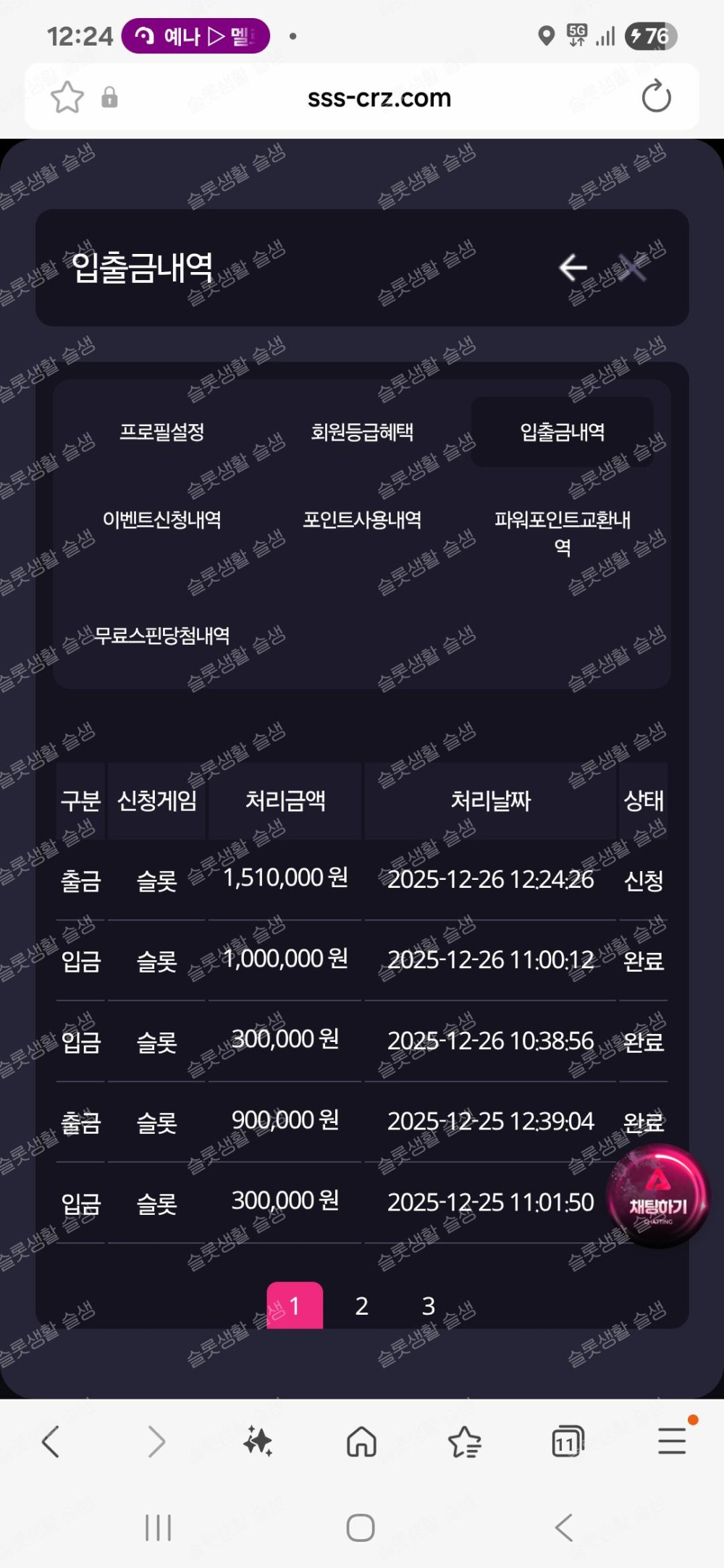The width and height of the screenshot is (724, 1568).
Task: Reload the page in the browser
Action: [656, 97]
